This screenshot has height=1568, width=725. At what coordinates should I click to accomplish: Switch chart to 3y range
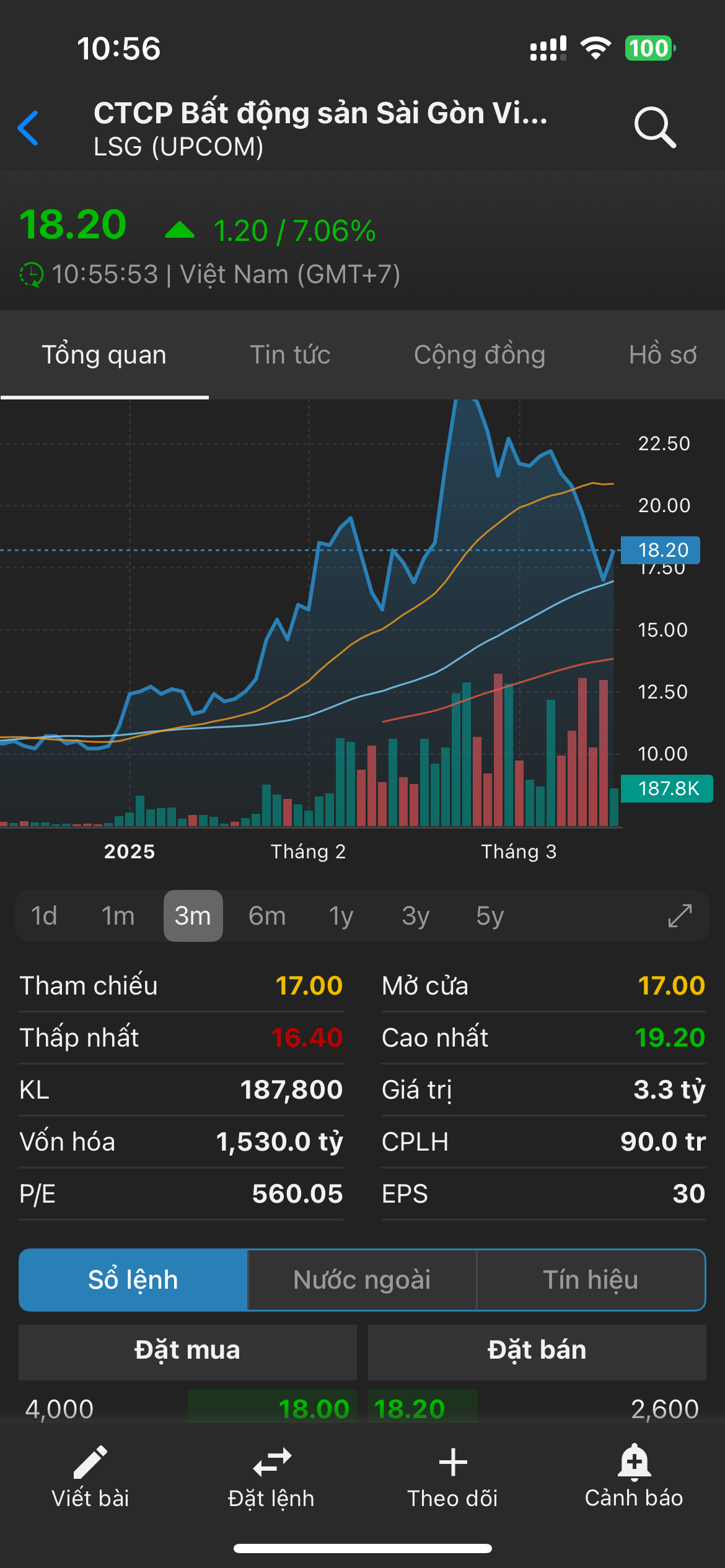pos(415,916)
